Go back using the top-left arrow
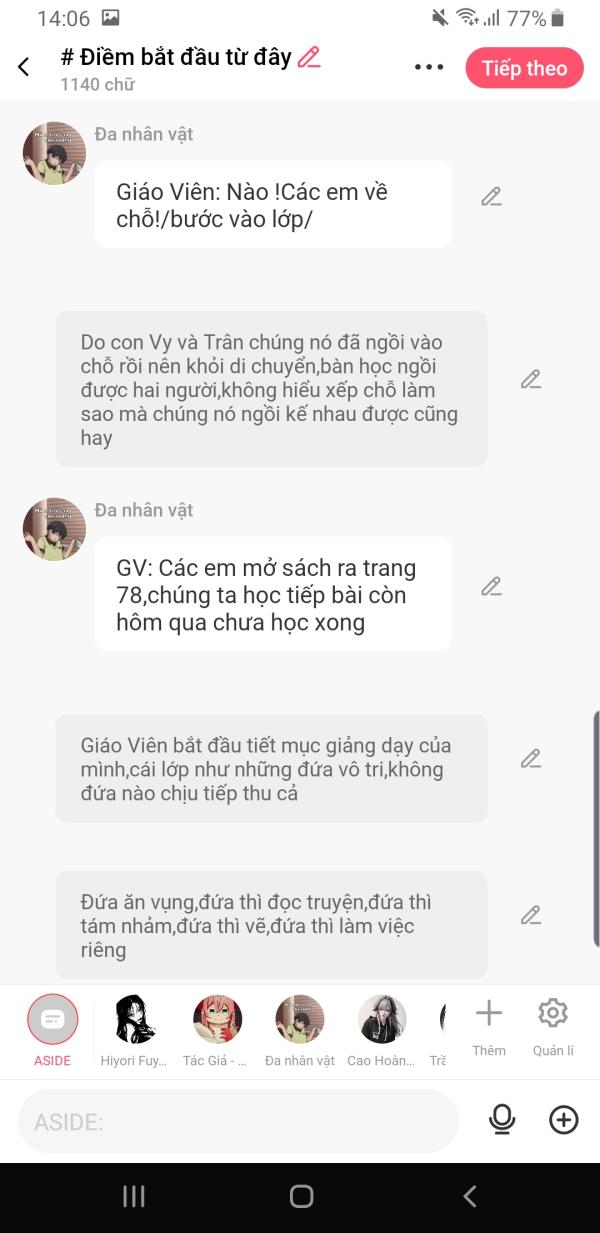Image resolution: width=600 pixels, height=1233 pixels. click(x=24, y=67)
